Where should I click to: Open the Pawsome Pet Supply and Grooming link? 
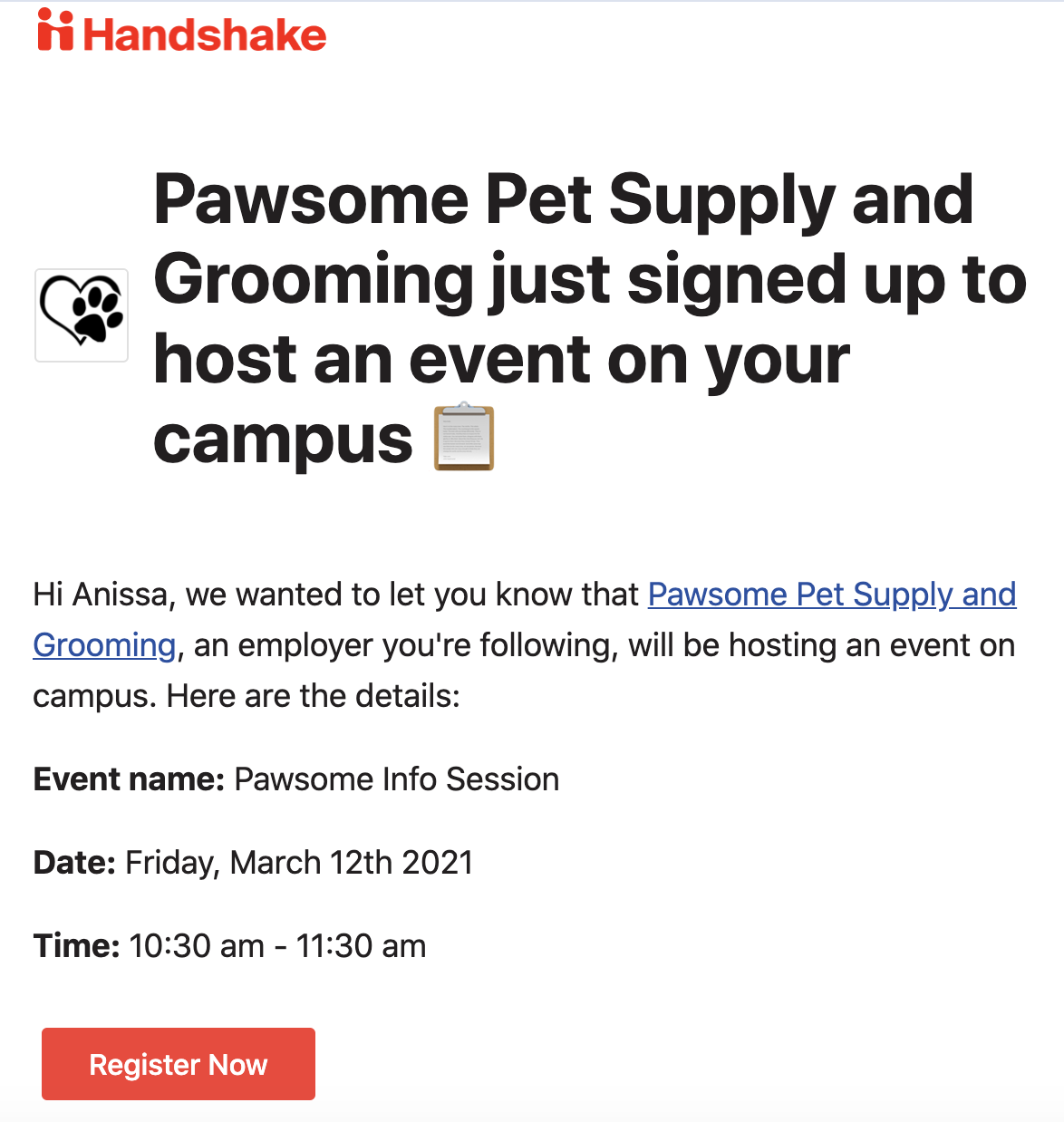(830, 595)
